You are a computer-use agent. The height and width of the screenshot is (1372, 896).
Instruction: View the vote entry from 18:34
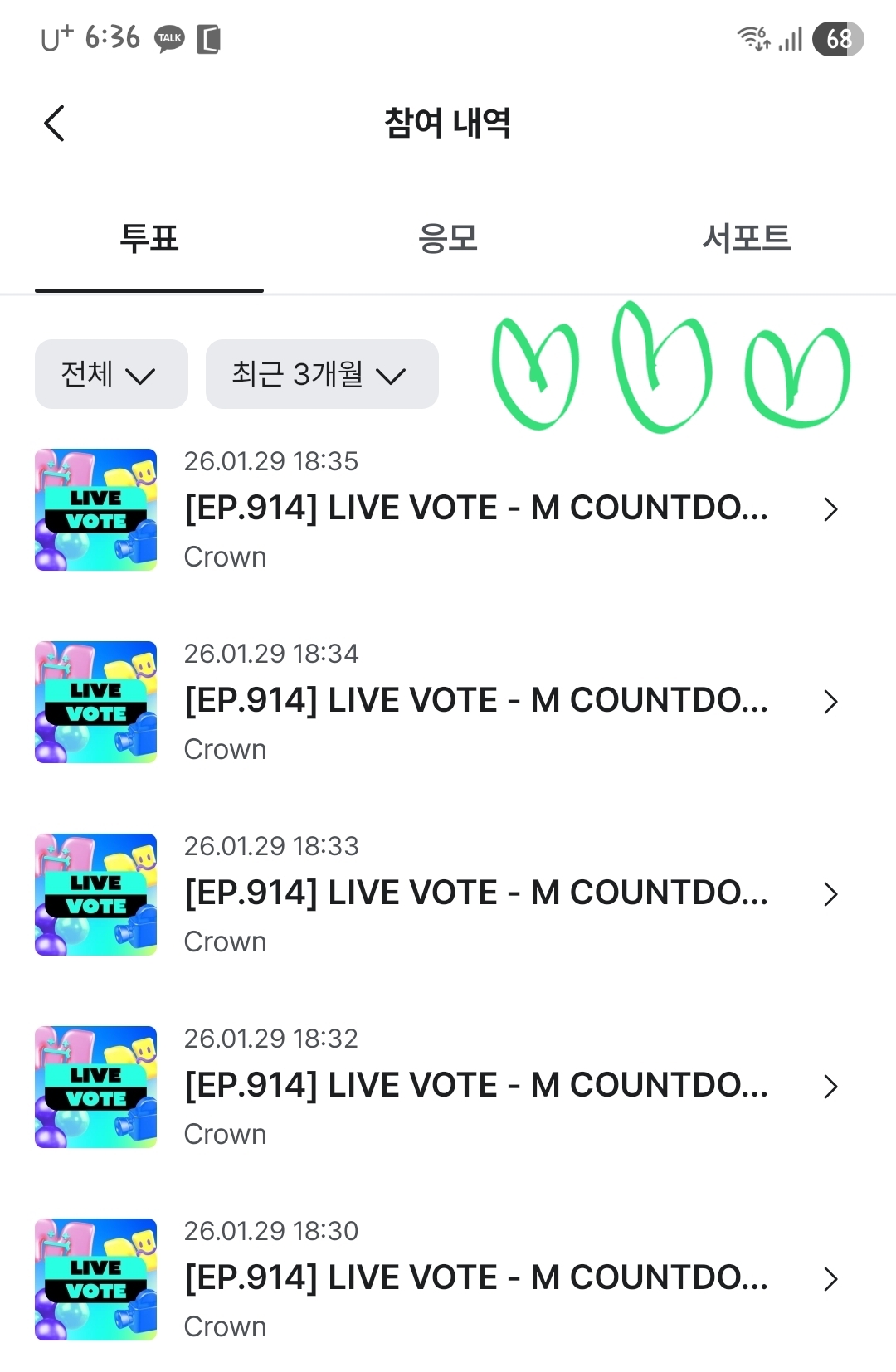[476, 701]
